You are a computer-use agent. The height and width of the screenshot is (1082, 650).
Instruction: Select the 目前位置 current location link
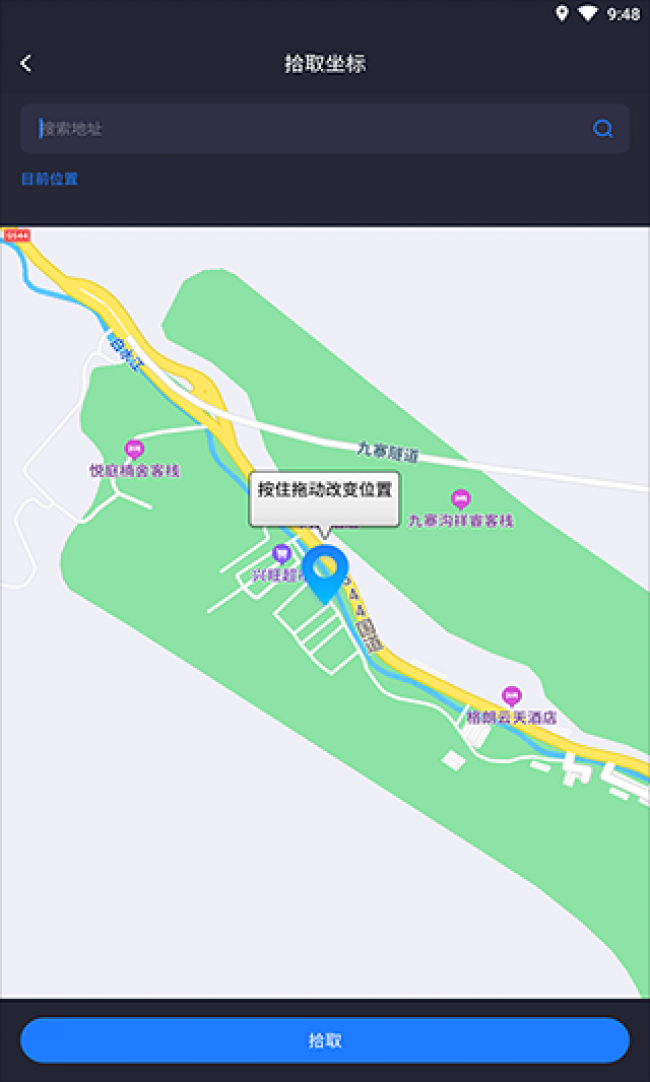point(50,179)
